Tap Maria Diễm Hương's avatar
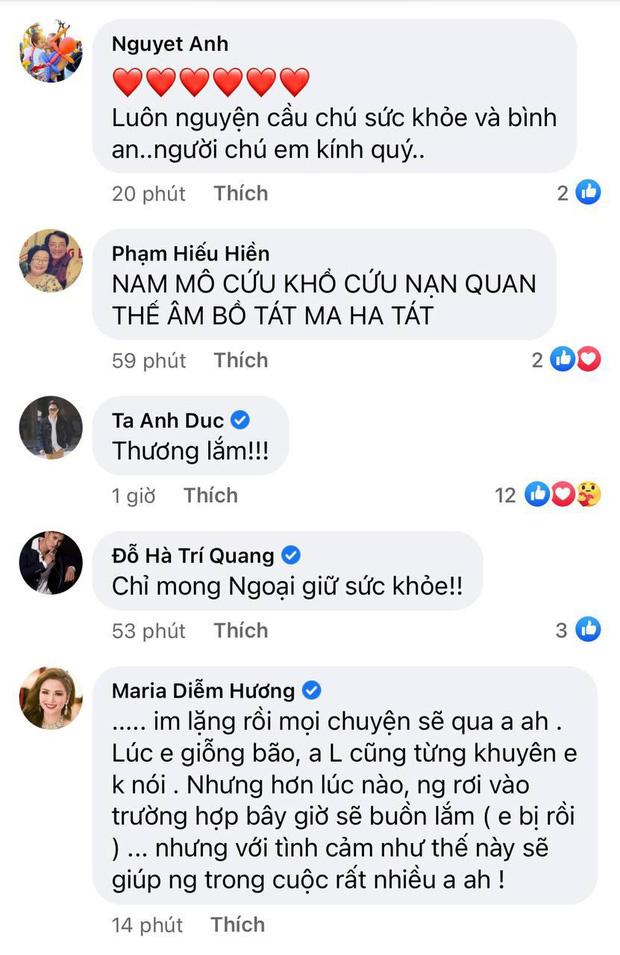This screenshot has height=955, width=620. pyautogui.click(x=50, y=697)
